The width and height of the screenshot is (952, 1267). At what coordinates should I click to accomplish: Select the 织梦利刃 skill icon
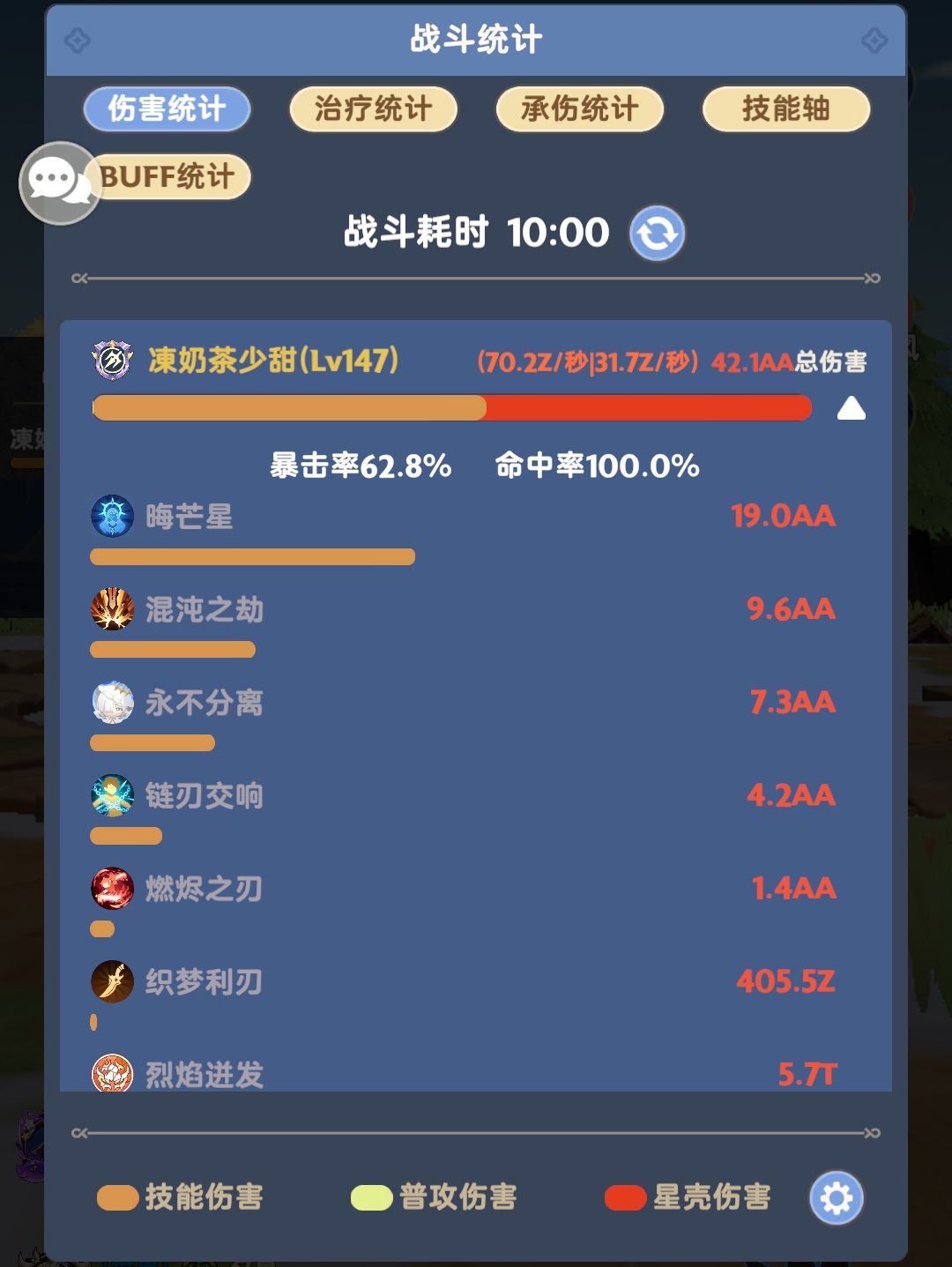112,981
